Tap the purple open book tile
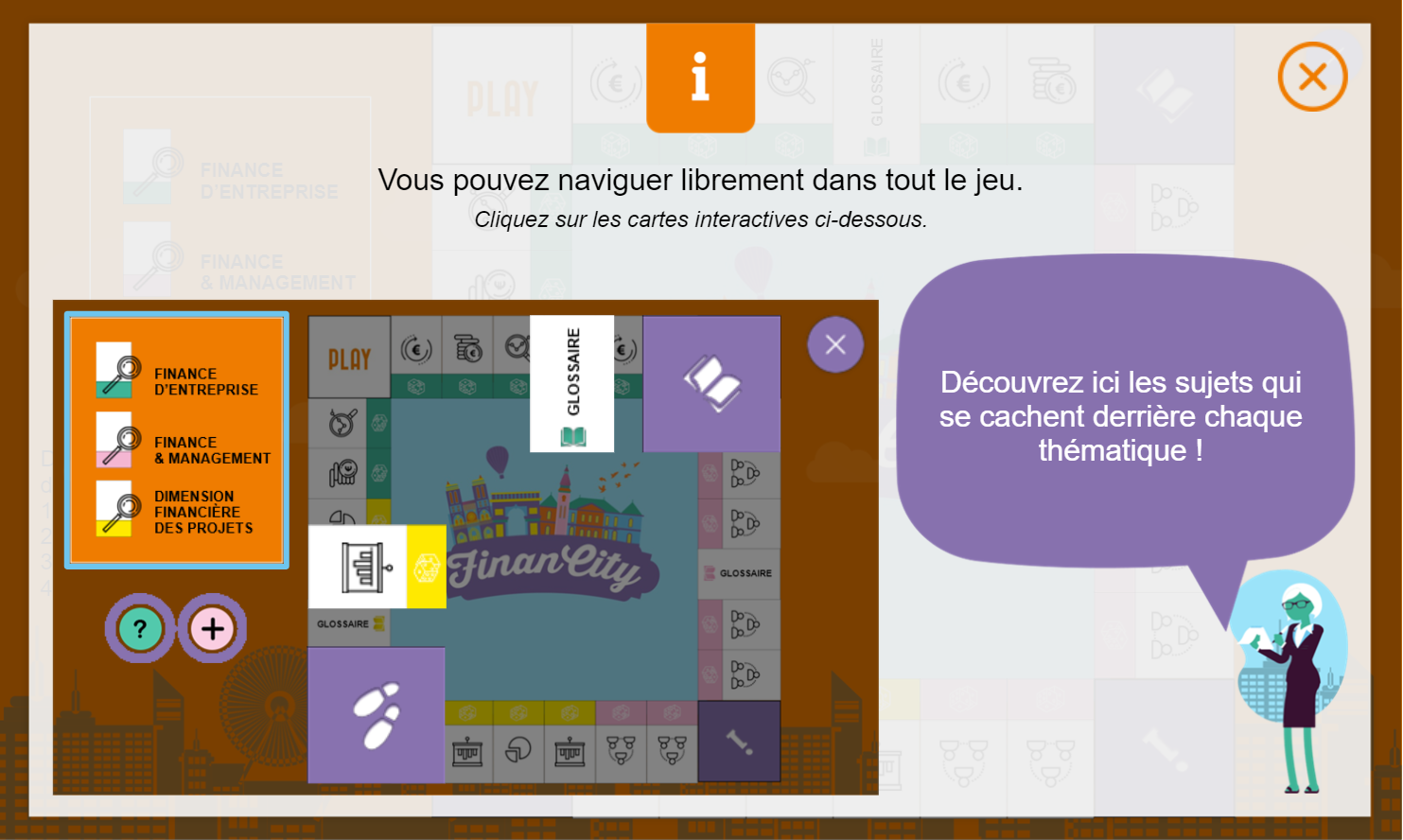Viewport: 1403px width, 840px height. (x=711, y=383)
